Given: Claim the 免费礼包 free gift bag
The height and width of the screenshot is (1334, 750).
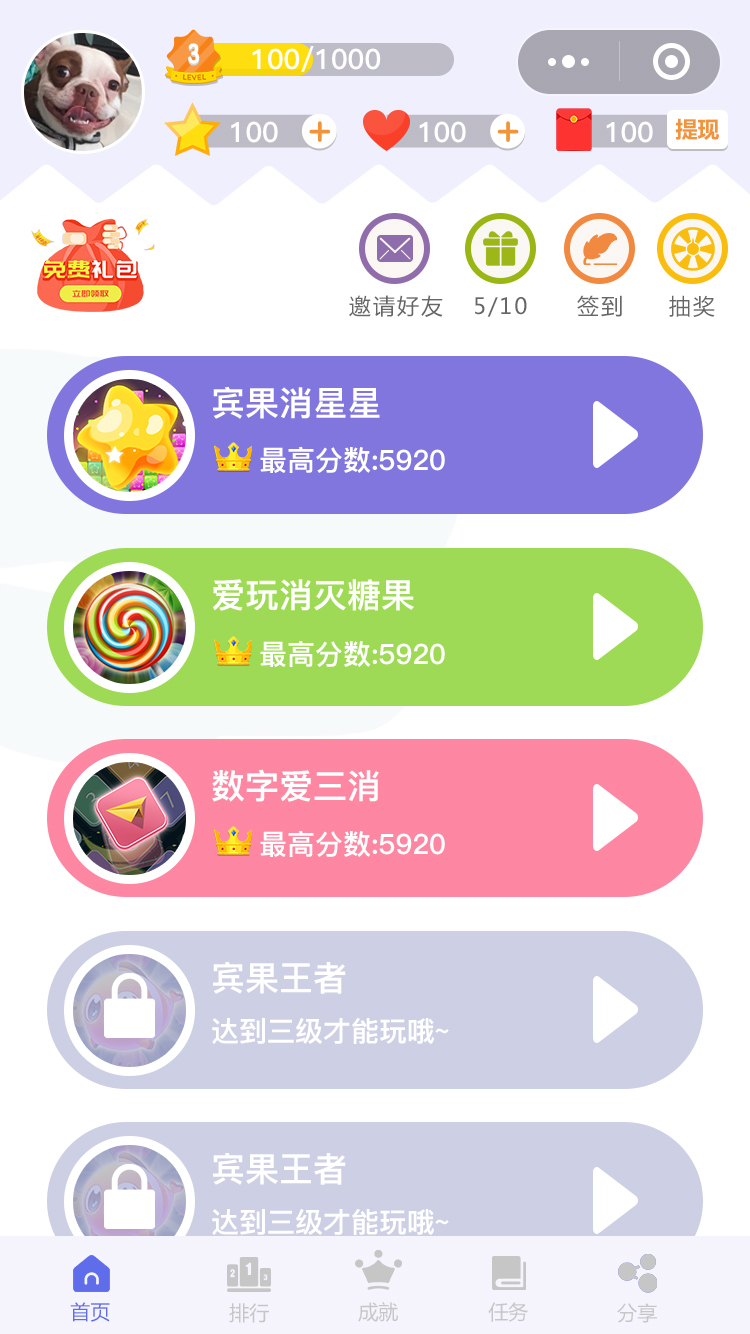Looking at the screenshot, I should [x=90, y=265].
